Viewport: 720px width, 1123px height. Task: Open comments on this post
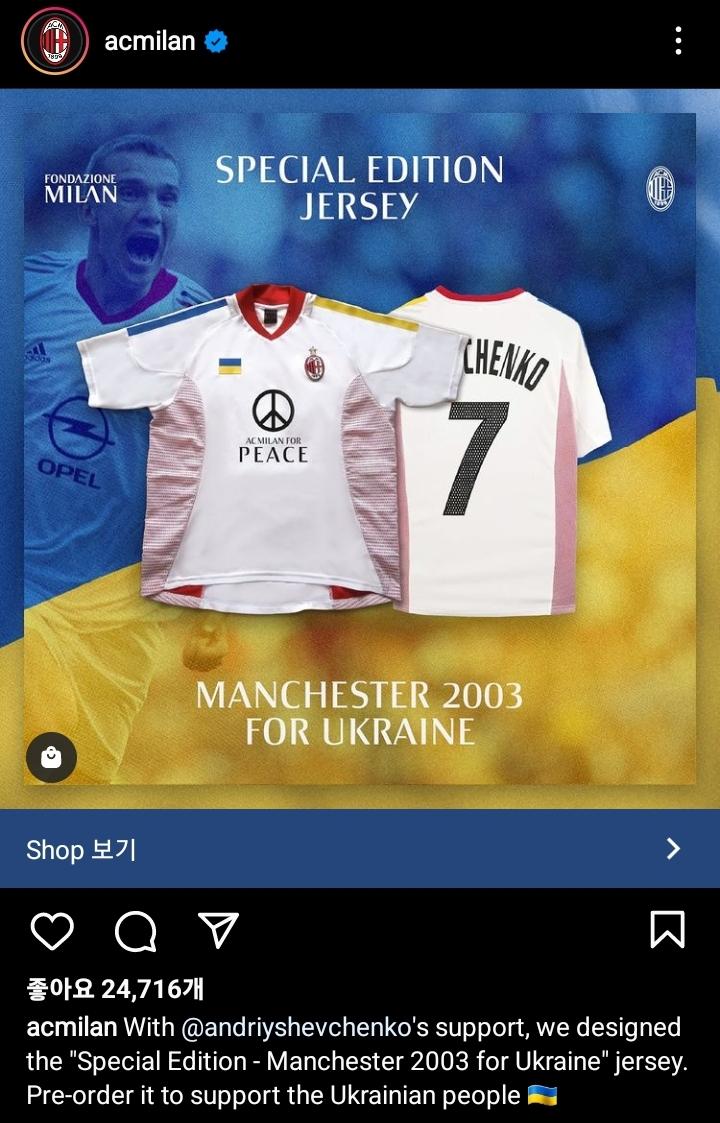pos(135,931)
